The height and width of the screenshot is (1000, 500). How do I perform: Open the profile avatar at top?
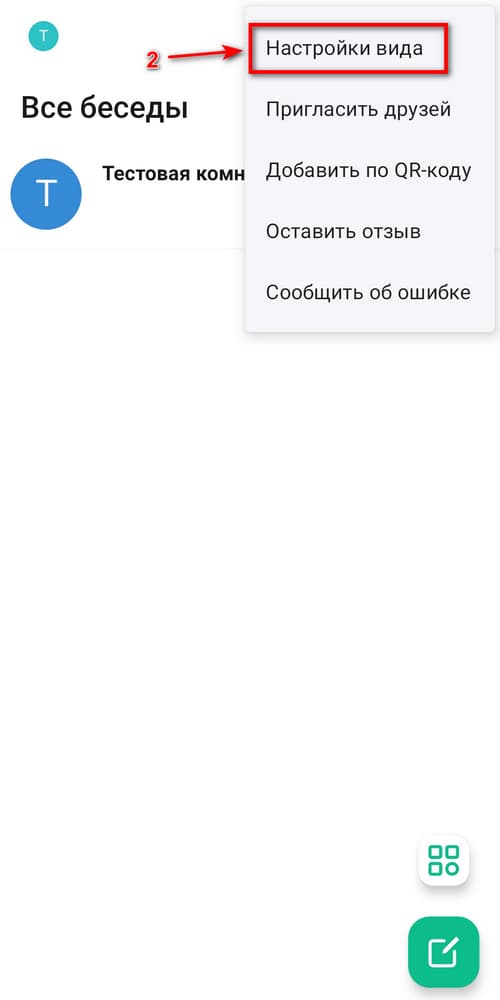(x=43, y=36)
